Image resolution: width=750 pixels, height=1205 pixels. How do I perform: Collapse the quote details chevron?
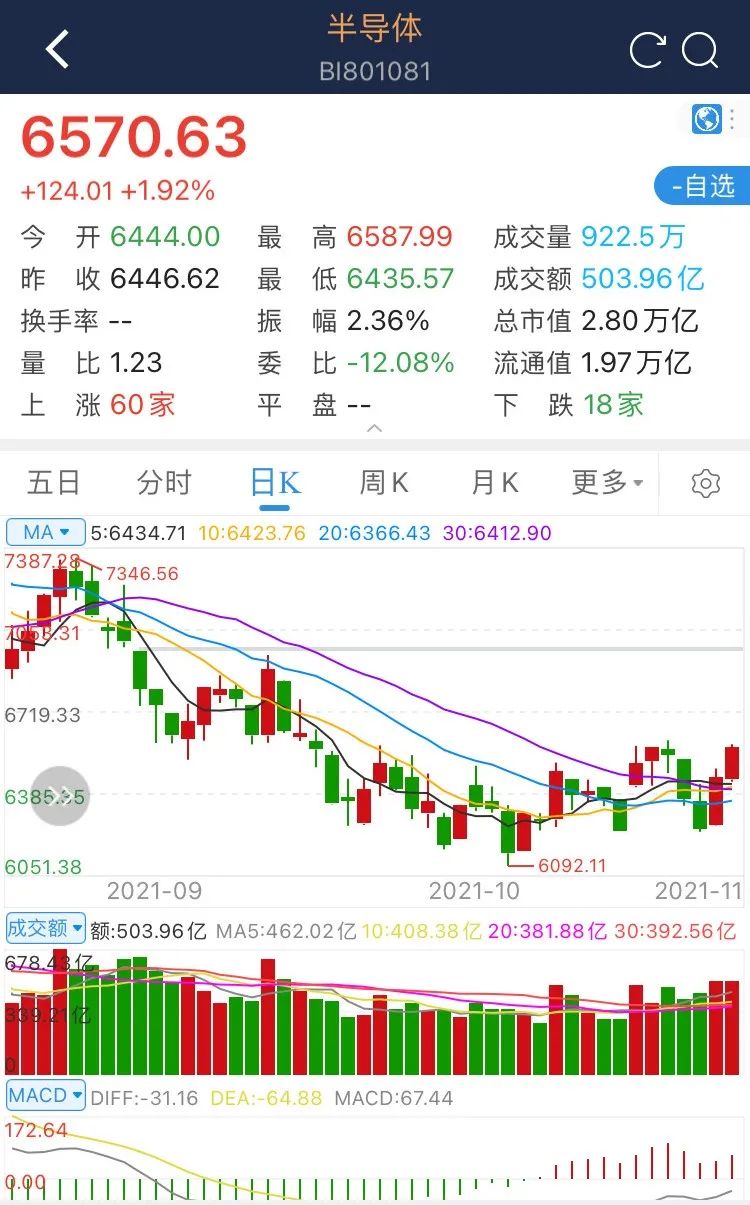374,428
